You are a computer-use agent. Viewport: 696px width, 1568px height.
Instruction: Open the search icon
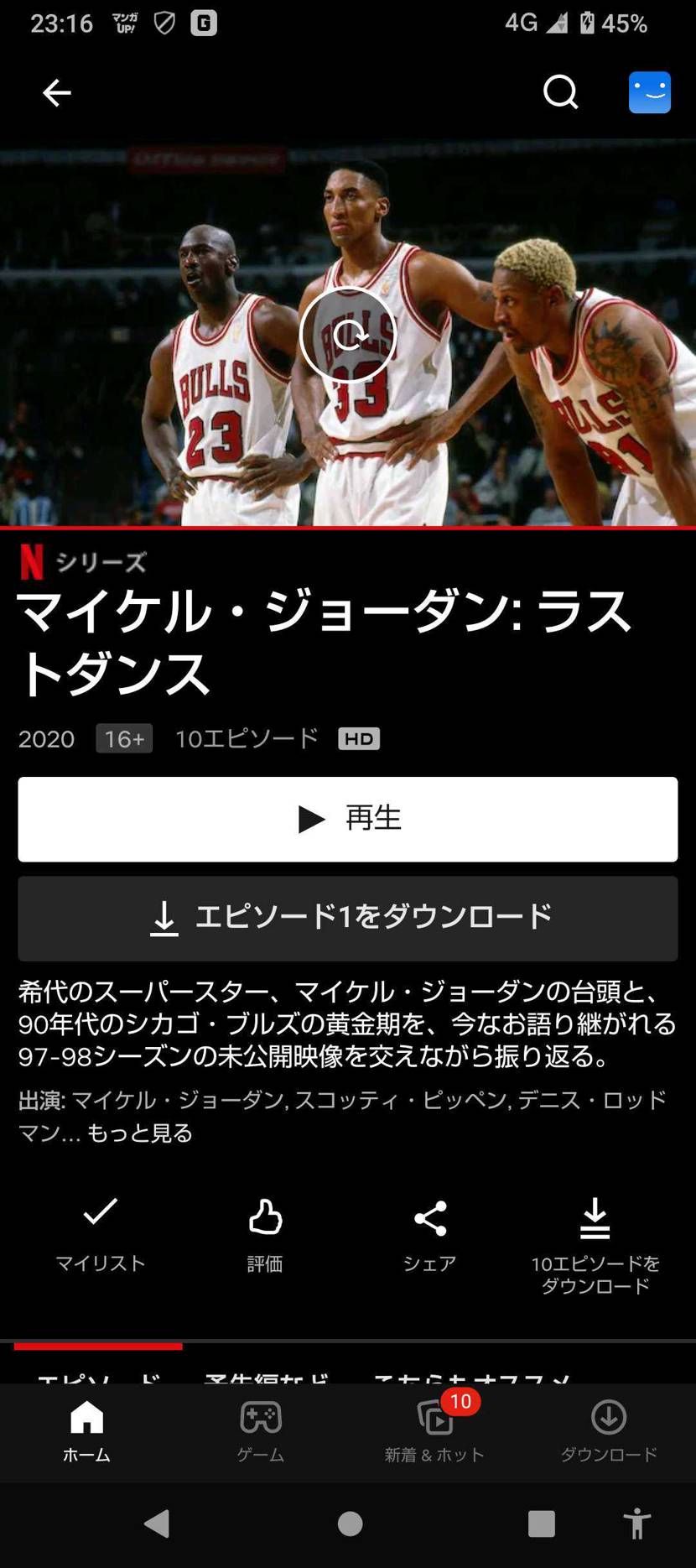(x=560, y=92)
